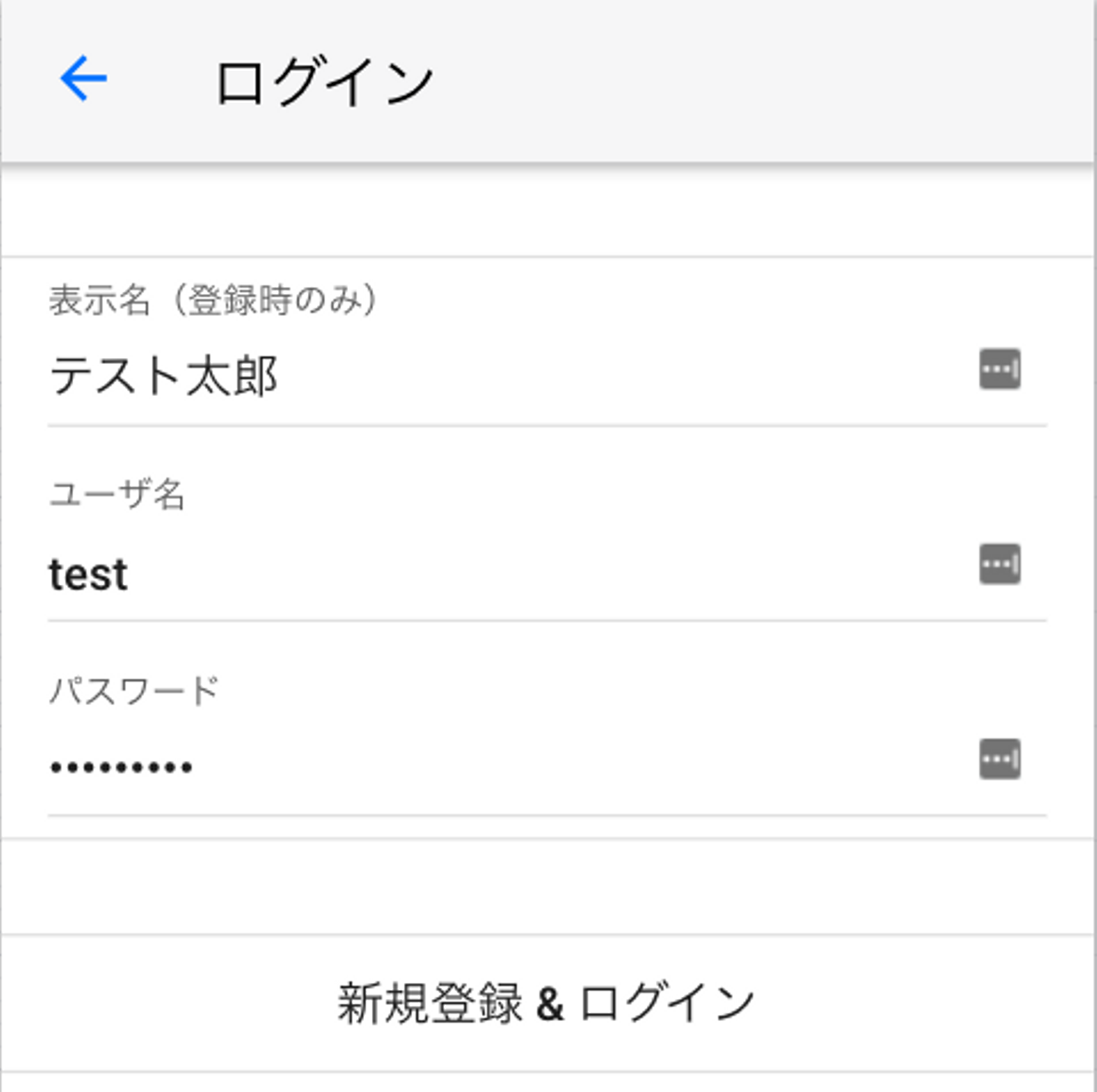Viewport: 1097px width, 1092px height.
Task: Open password manager icon in パスワード field
Action: [999, 759]
